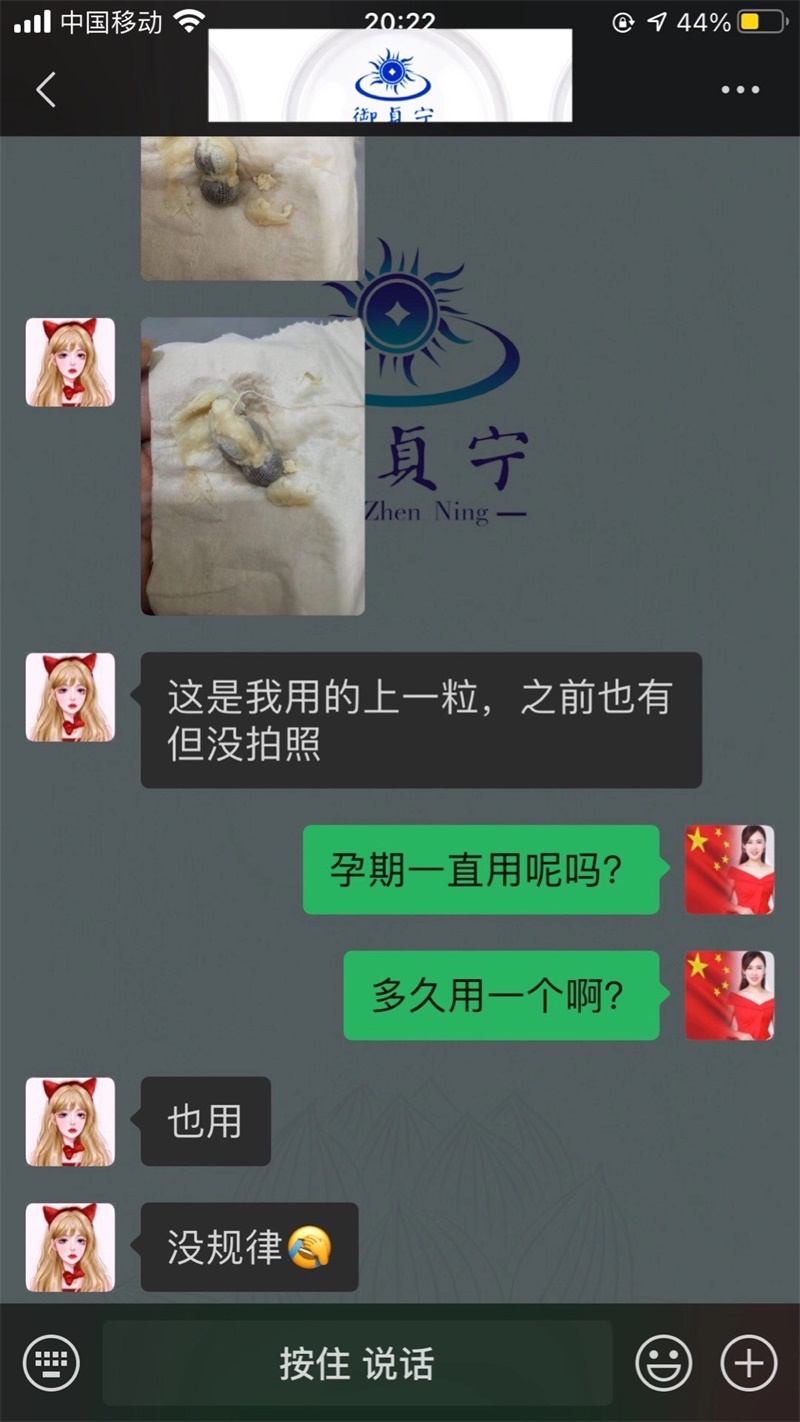Hold the 按住 说话 voice button
The height and width of the screenshot is (1422, 800).
pyautogui.click(x=357, y=1363)
